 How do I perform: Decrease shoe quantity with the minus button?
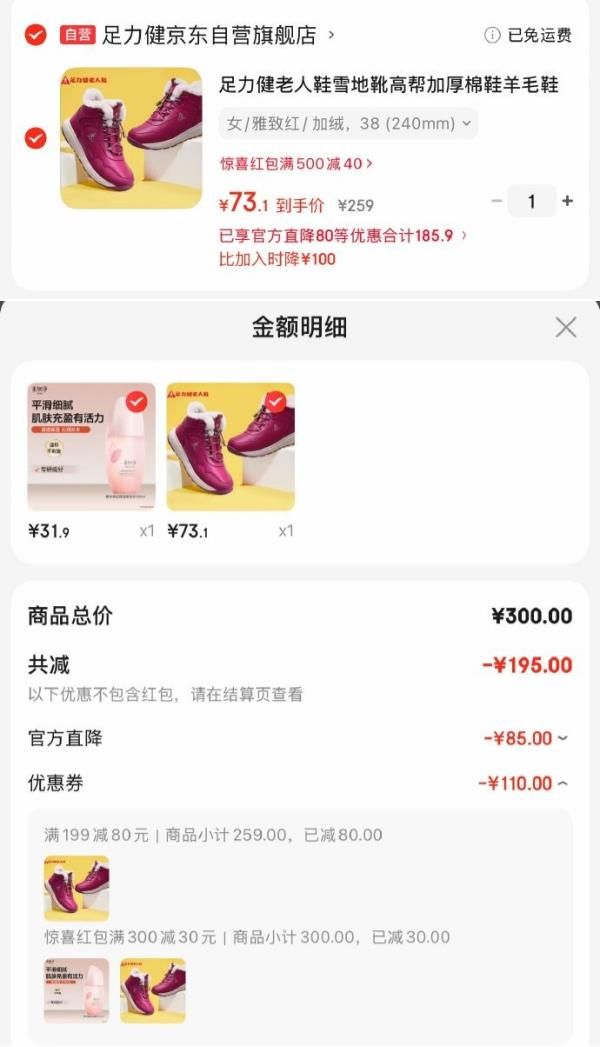coord(497,201)
